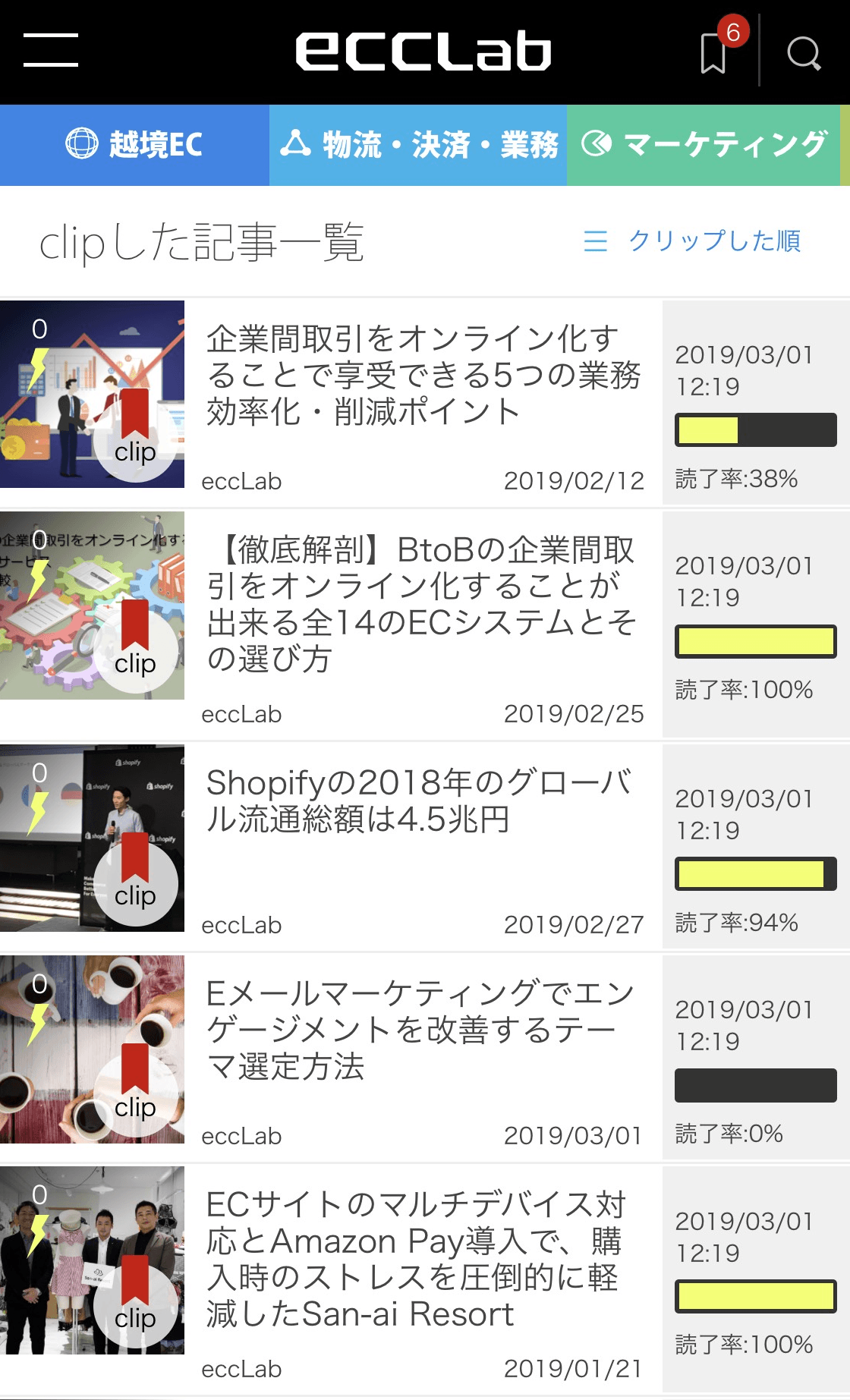Image resolution: width=850 pixels, height=1400 pixels.
Task: Open the 【徹底解剖】BtoBの企業間取引 article
Action: tap(423, 604)
